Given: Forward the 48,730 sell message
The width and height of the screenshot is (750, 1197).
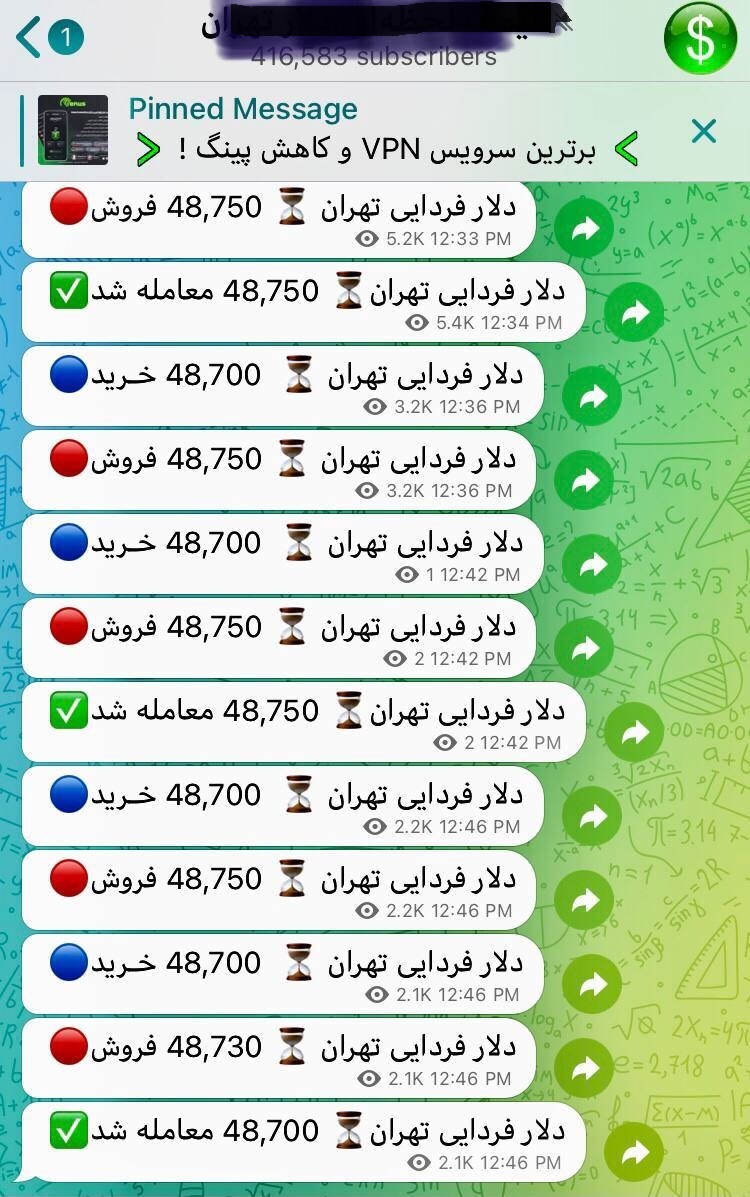Looking at the screenshot, I should [x=586, y=1069].
